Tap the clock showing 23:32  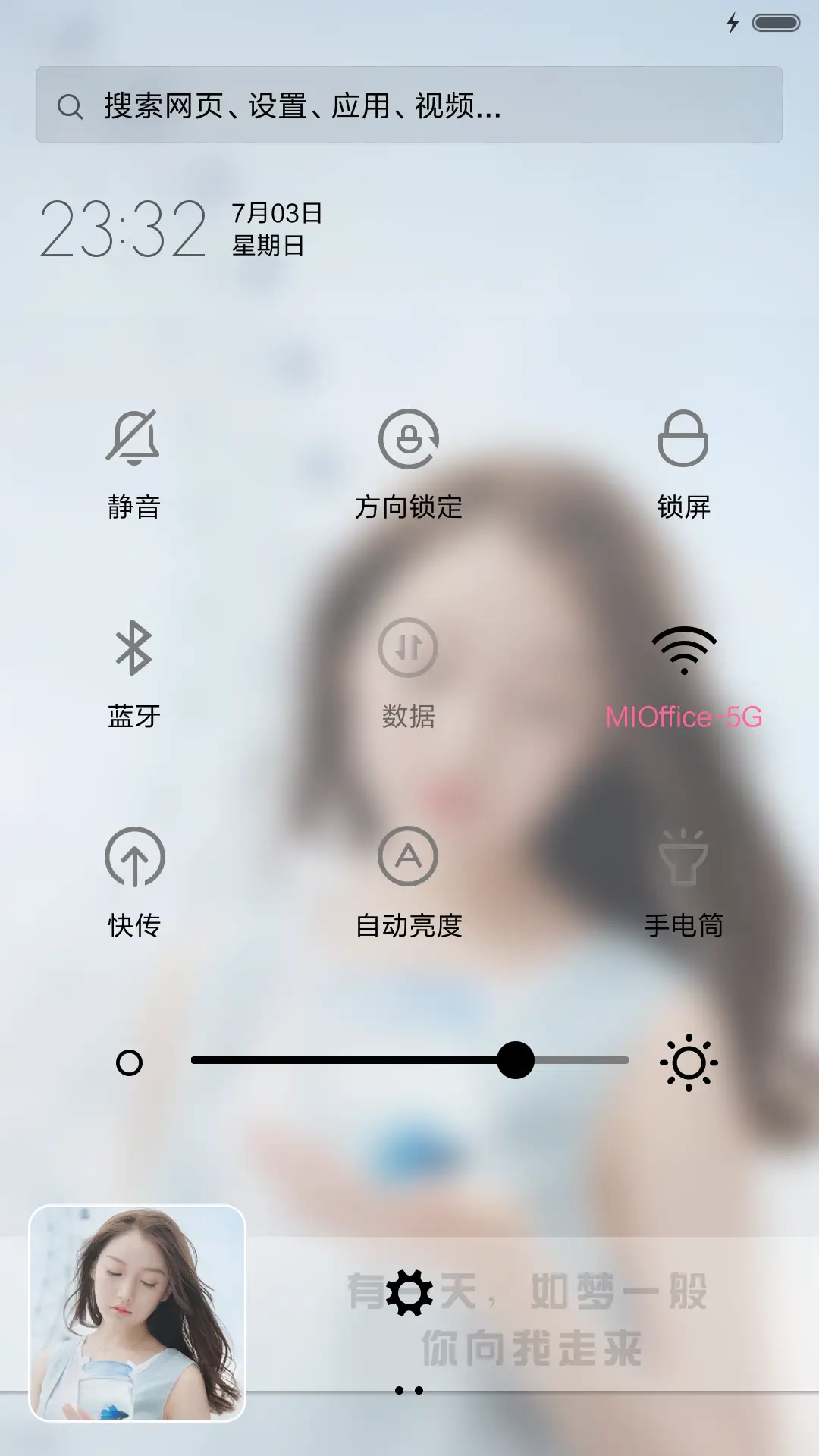[124, 231]
